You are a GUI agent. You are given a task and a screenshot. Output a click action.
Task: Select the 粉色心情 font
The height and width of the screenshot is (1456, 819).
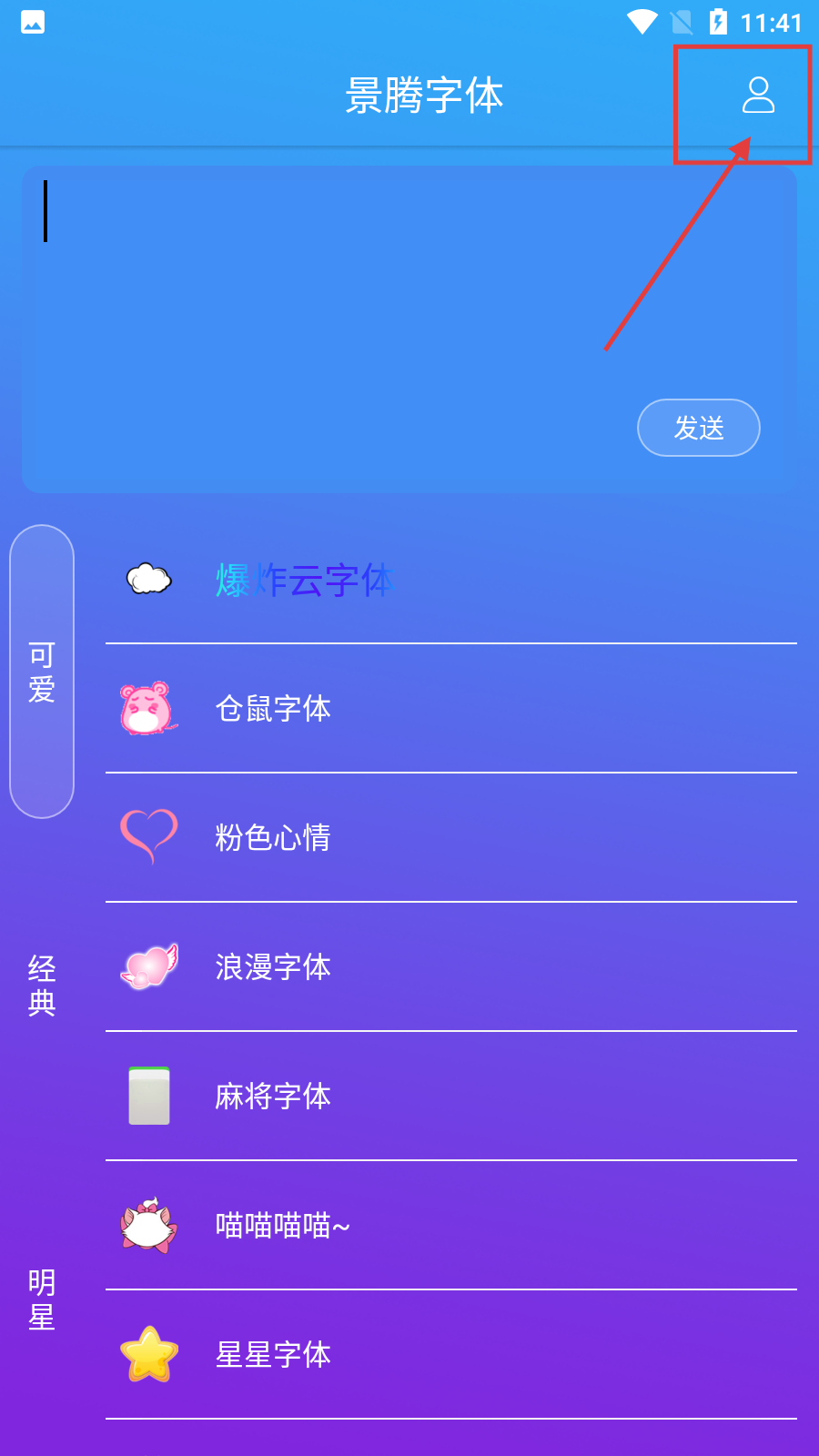273,837
